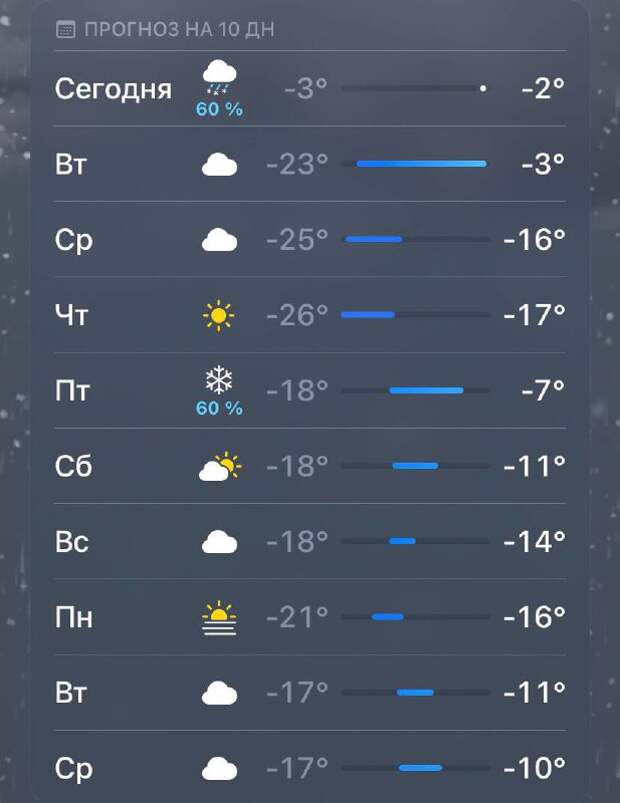This screenshot has height=803, width=620.
Task: Select the Сб partly cloudy row
Action: point(310,466)
